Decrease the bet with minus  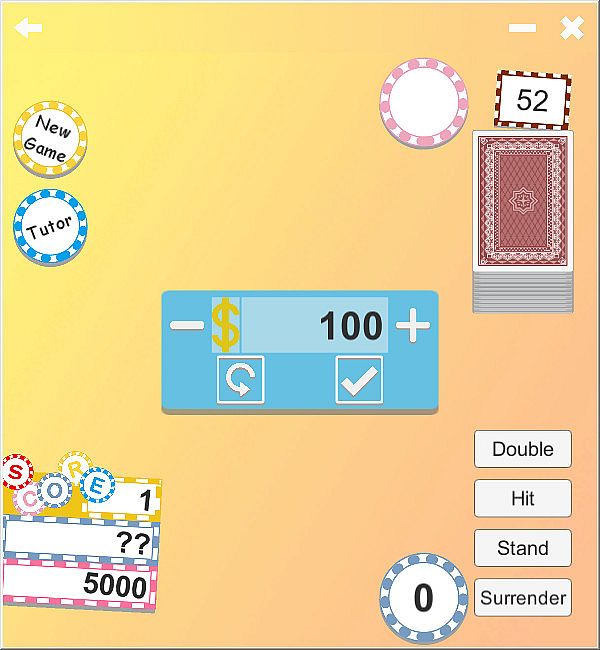pyautogui.click(x=185, y=325)
